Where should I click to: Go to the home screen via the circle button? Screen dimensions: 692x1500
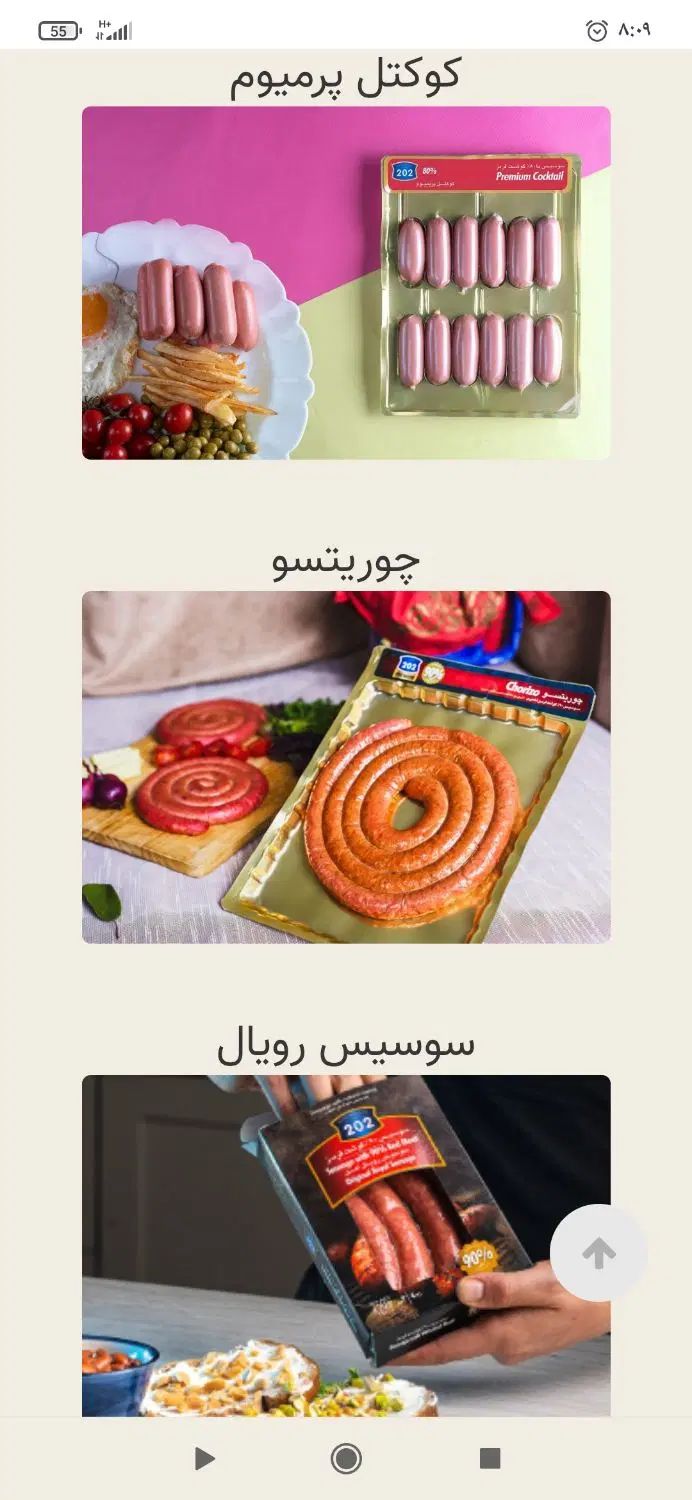(x=346, y=1459)
